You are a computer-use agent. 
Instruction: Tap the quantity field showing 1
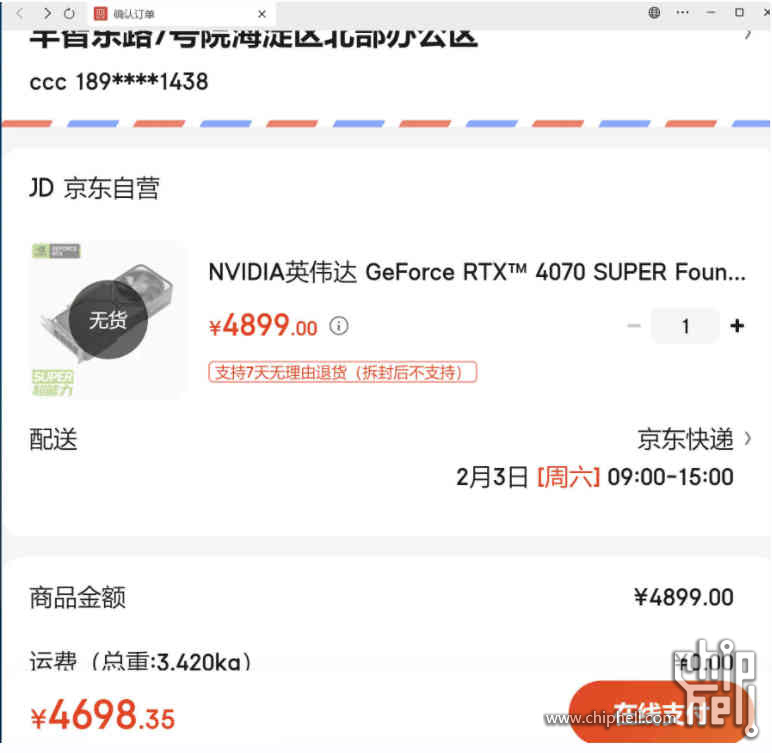(x=685, y=326)
